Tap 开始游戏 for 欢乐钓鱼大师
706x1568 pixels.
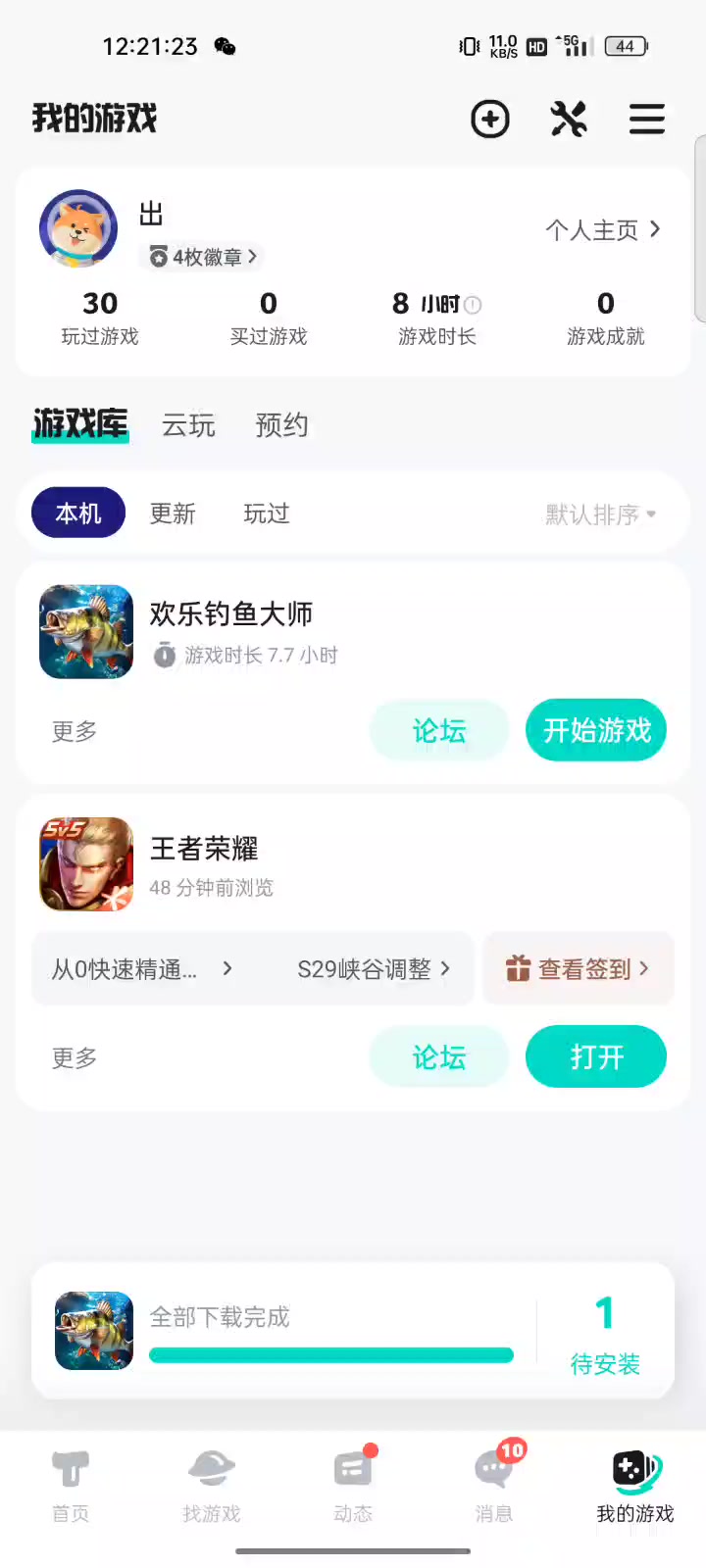click(596, 730)
